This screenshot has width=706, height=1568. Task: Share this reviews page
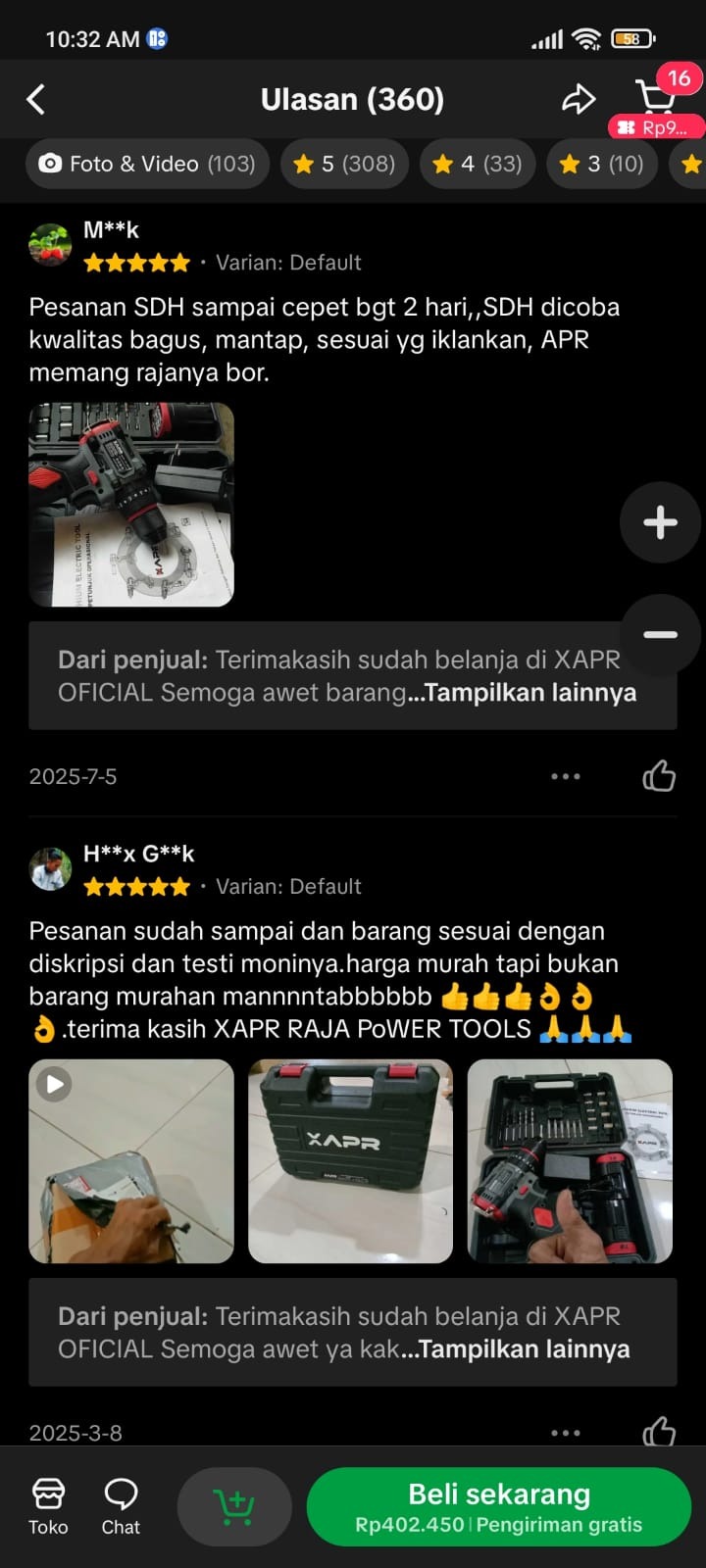(579, 99)
